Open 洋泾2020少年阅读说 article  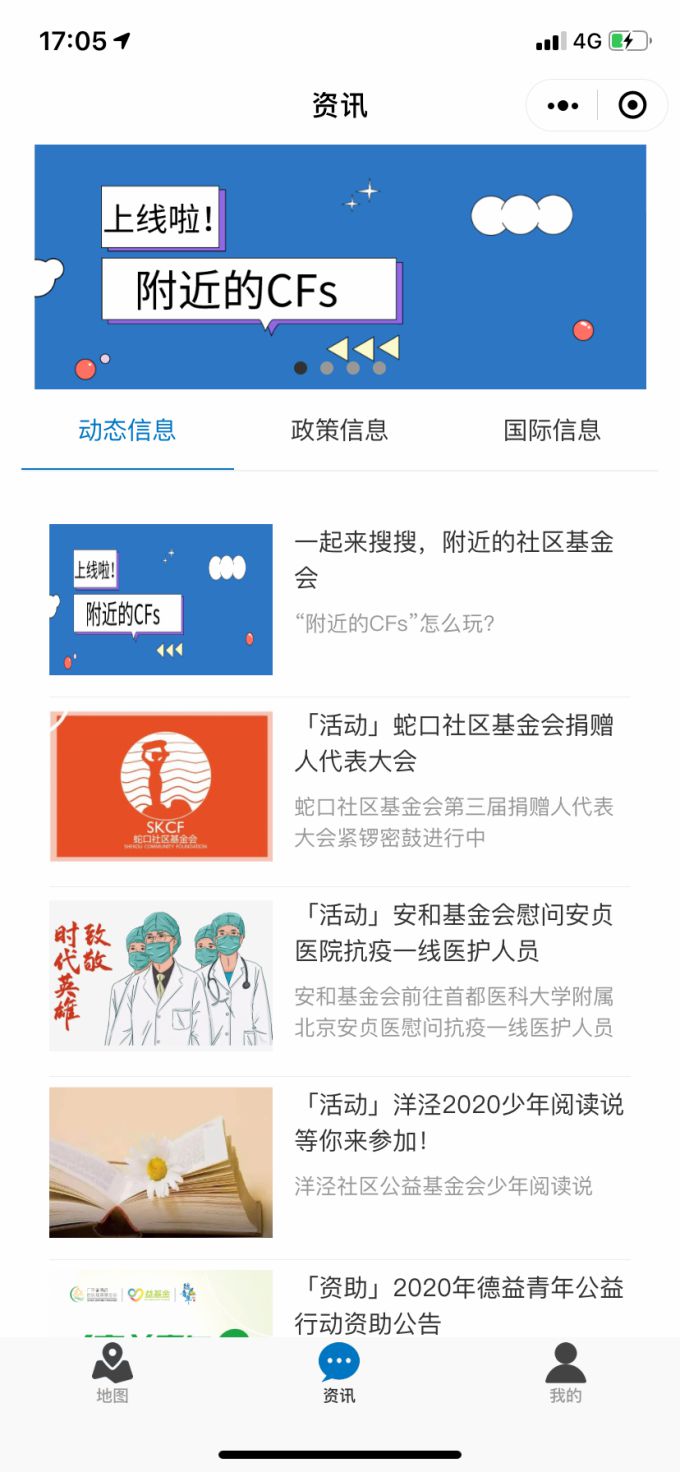pyautogui.click(x=458, y=1122)
